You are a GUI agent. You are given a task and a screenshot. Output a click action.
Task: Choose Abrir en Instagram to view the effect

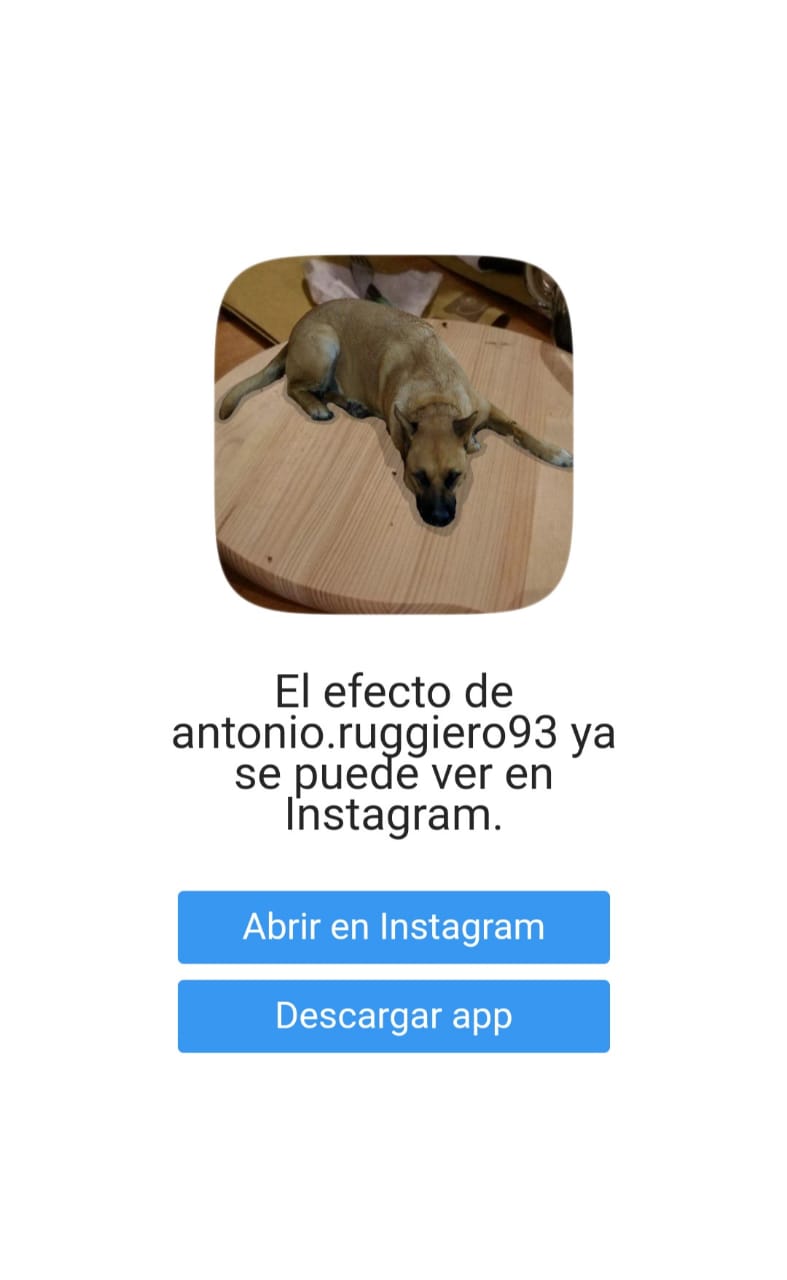(x=393, y=927)
